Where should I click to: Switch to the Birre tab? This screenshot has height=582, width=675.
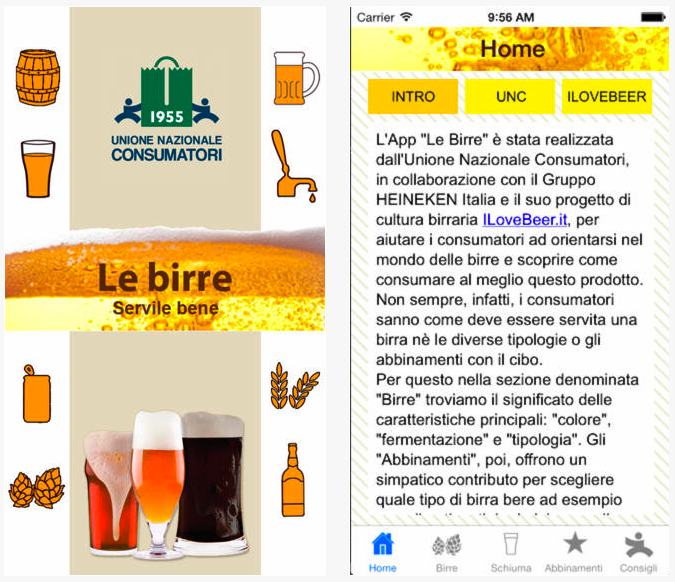[x=446, y=551]
